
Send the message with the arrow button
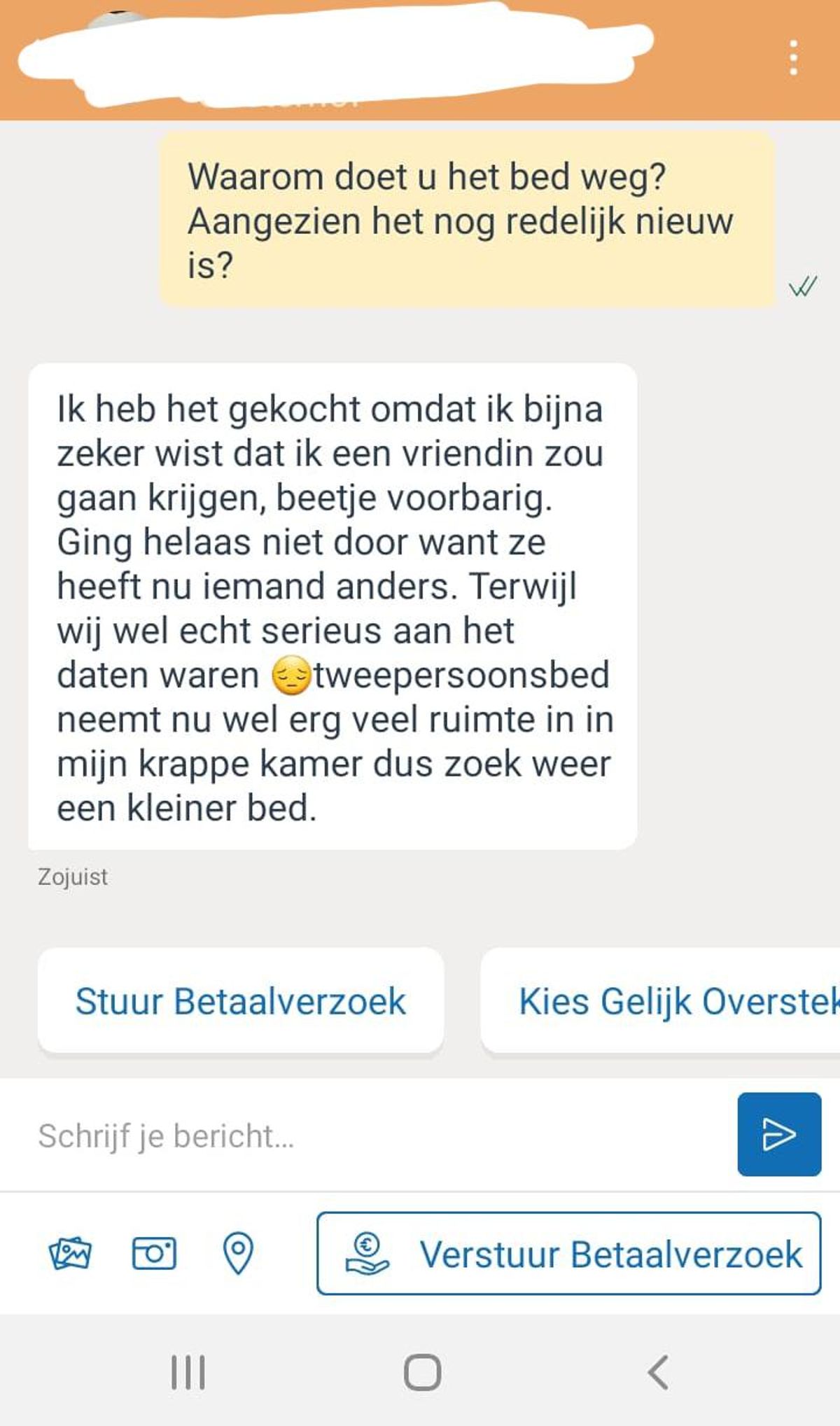[x=779, y=1134]
